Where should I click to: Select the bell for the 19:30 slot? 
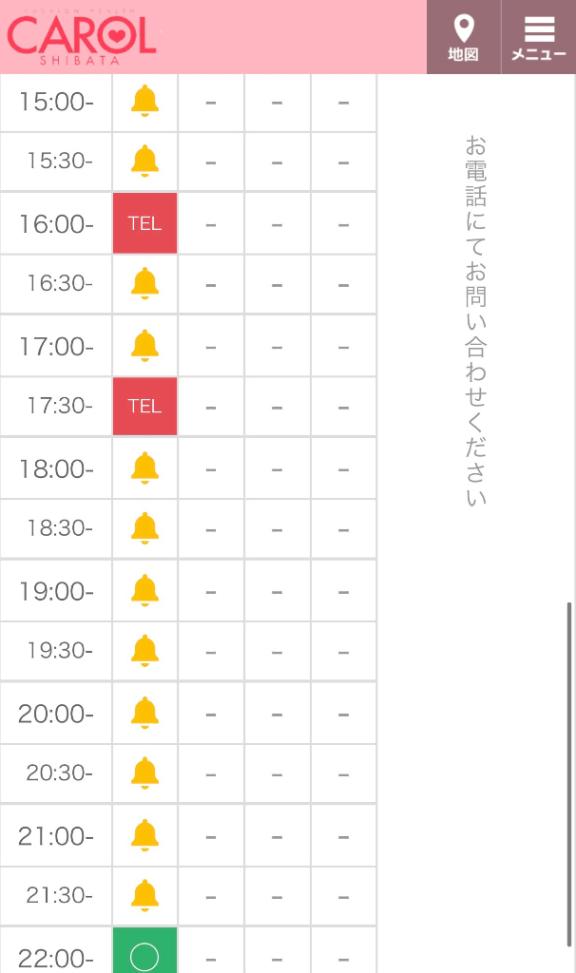(145, 651)
